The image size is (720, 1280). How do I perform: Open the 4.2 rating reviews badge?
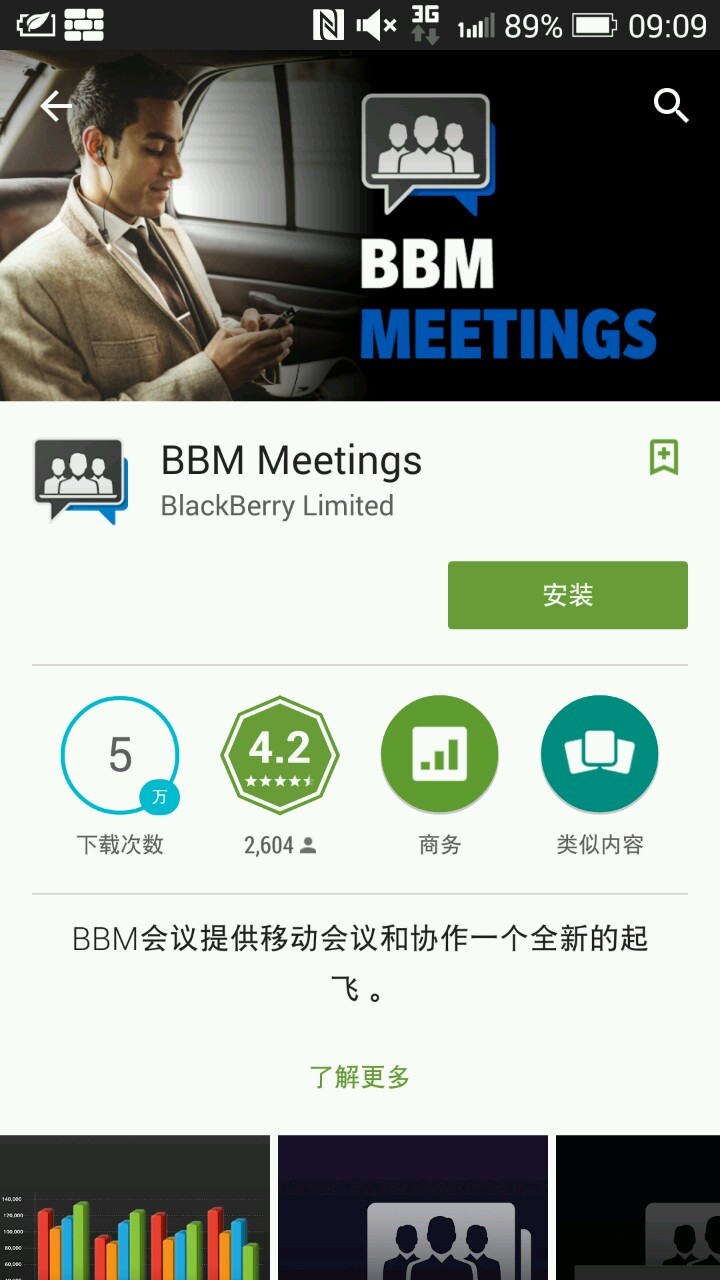pyautogui.click(x=280, y=755)
